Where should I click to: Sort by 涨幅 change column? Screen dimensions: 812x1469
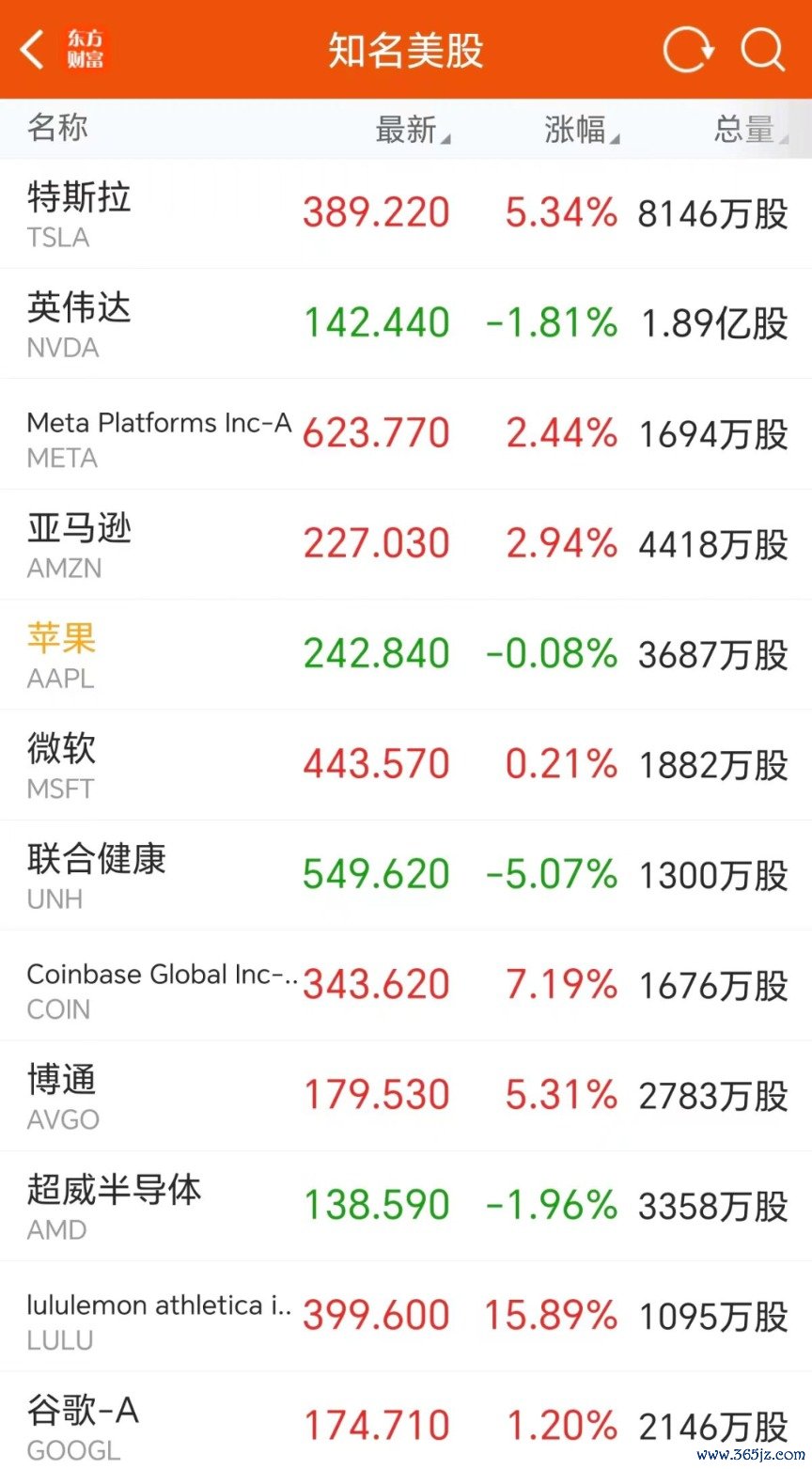(581, 129)
